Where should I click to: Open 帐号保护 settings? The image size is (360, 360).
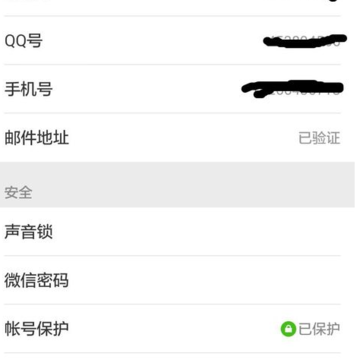(x=177, y=329)
